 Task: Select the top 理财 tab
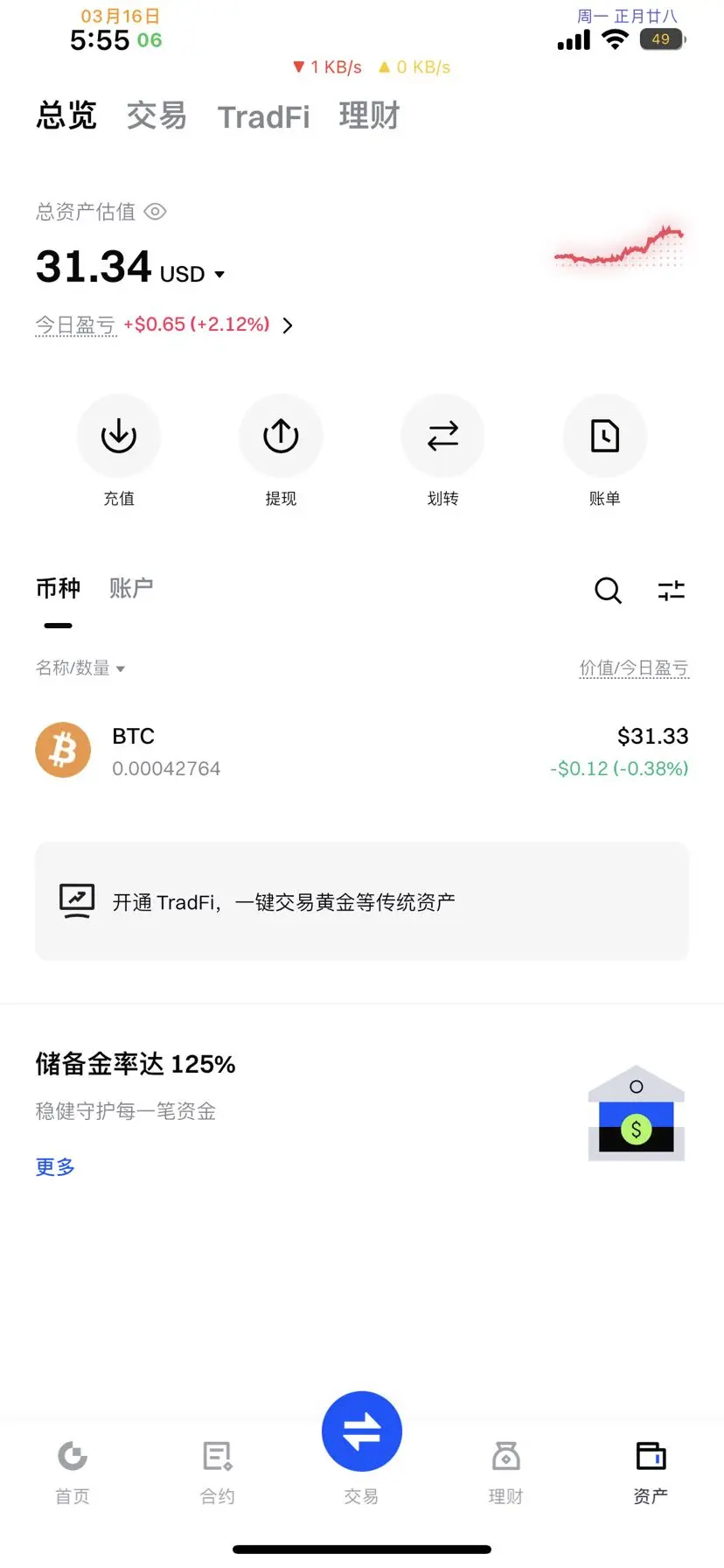(369, 116)
